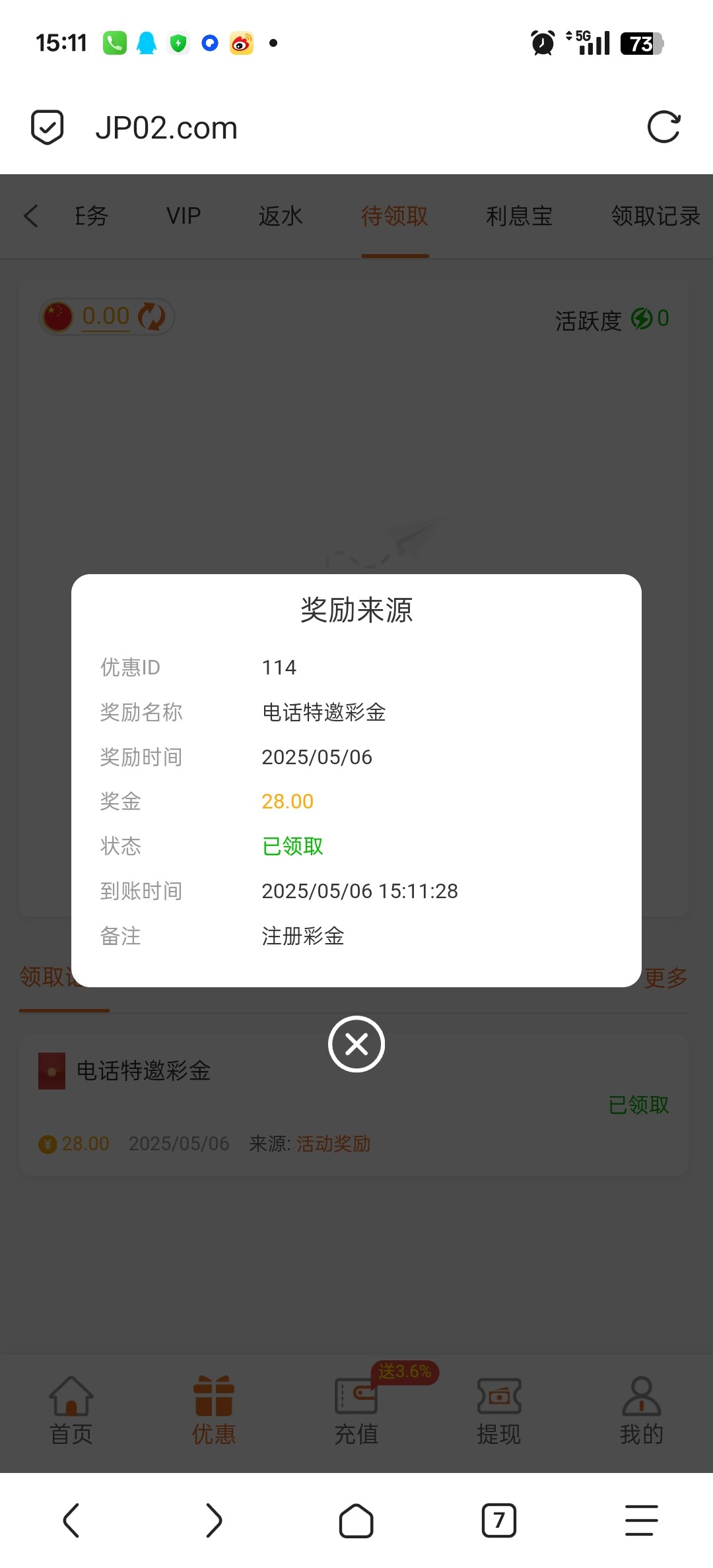
Task: Switch to the VIP tab
Action: pyautogui.click(x=183, y=216)
